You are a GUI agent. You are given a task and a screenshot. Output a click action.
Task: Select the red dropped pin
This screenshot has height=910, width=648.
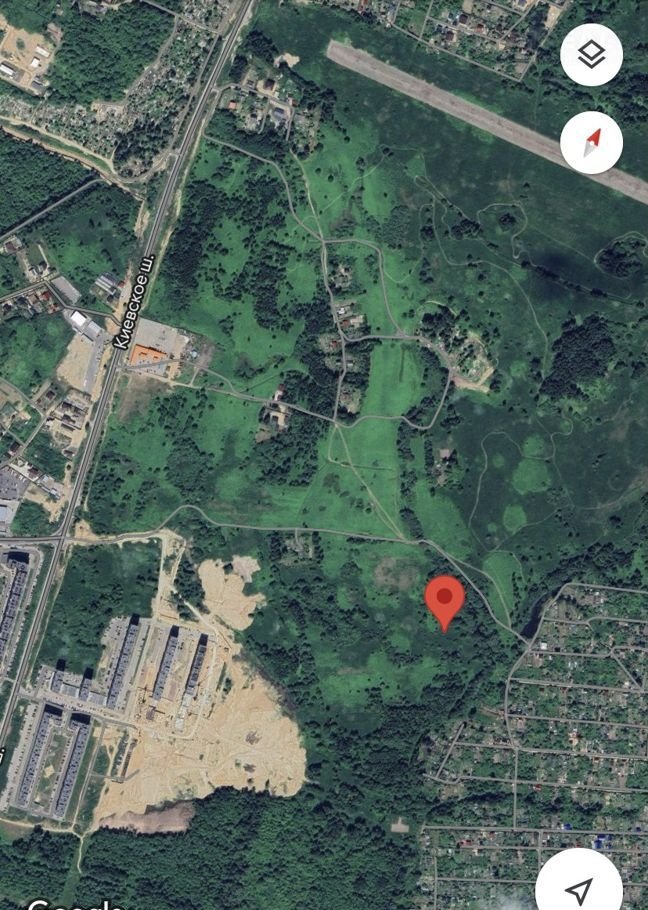pyautogui.click(x=444, y=601)
